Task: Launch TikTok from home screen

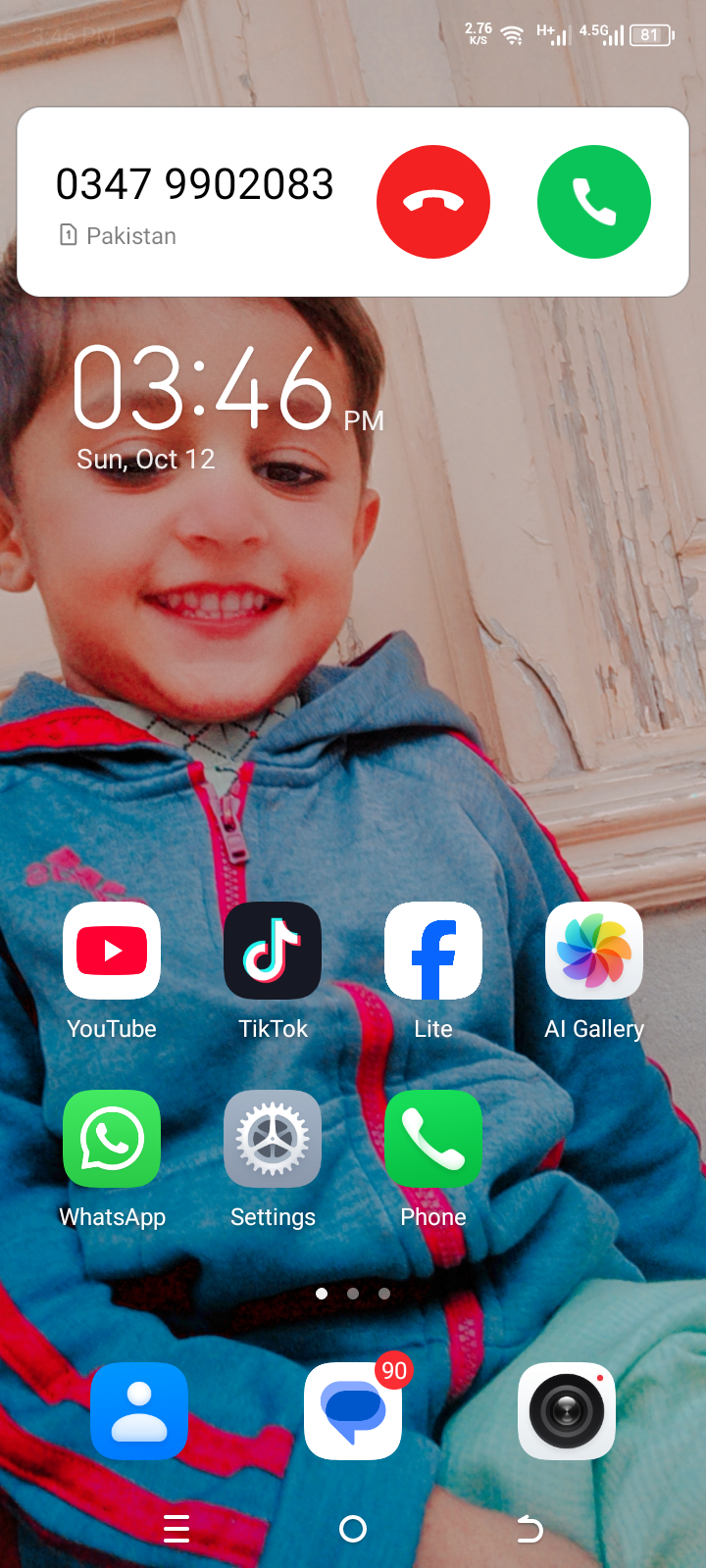Action: click(273, 951)
